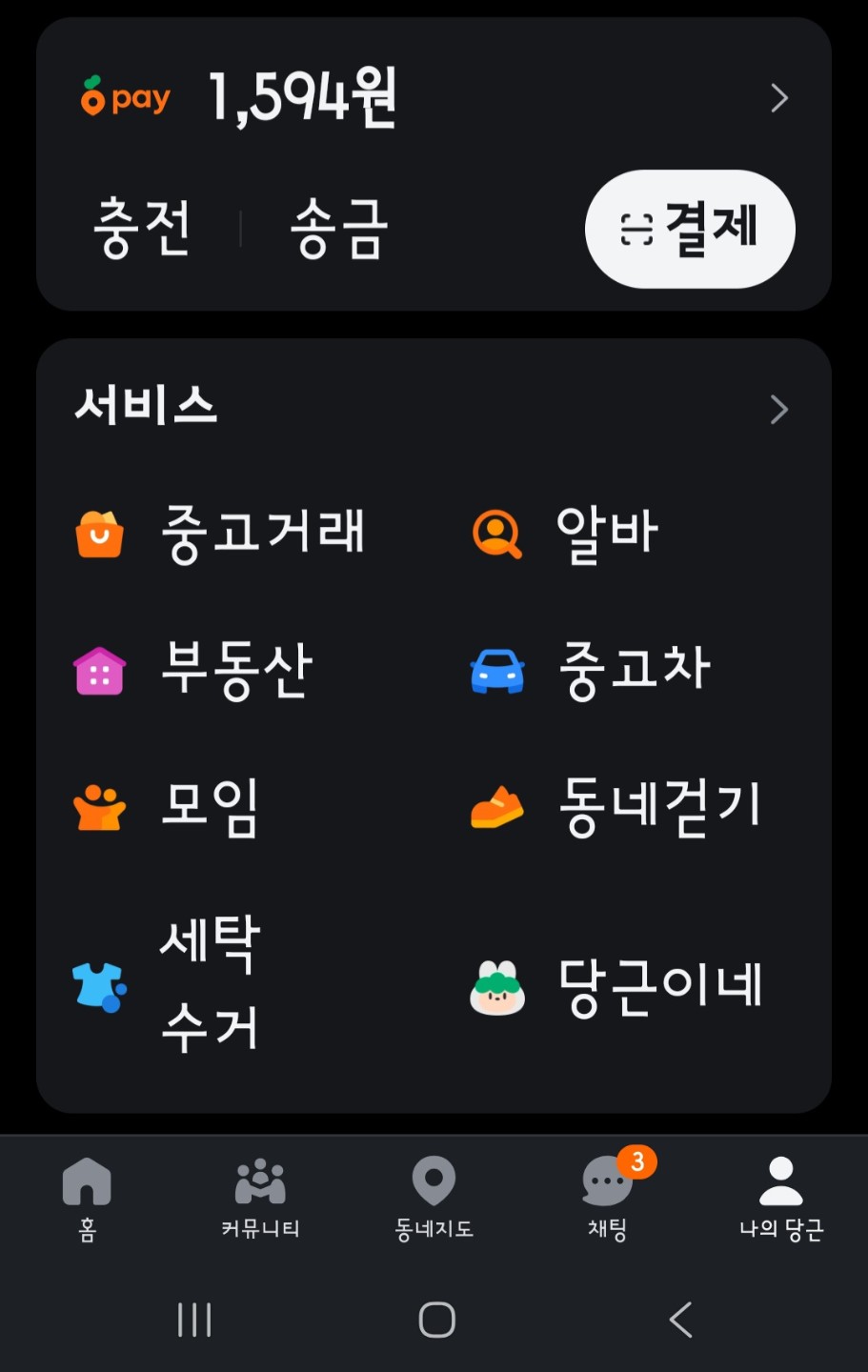The image size is (868, 1372).
Task: Tap the system back button
Action: point(680,1320)
